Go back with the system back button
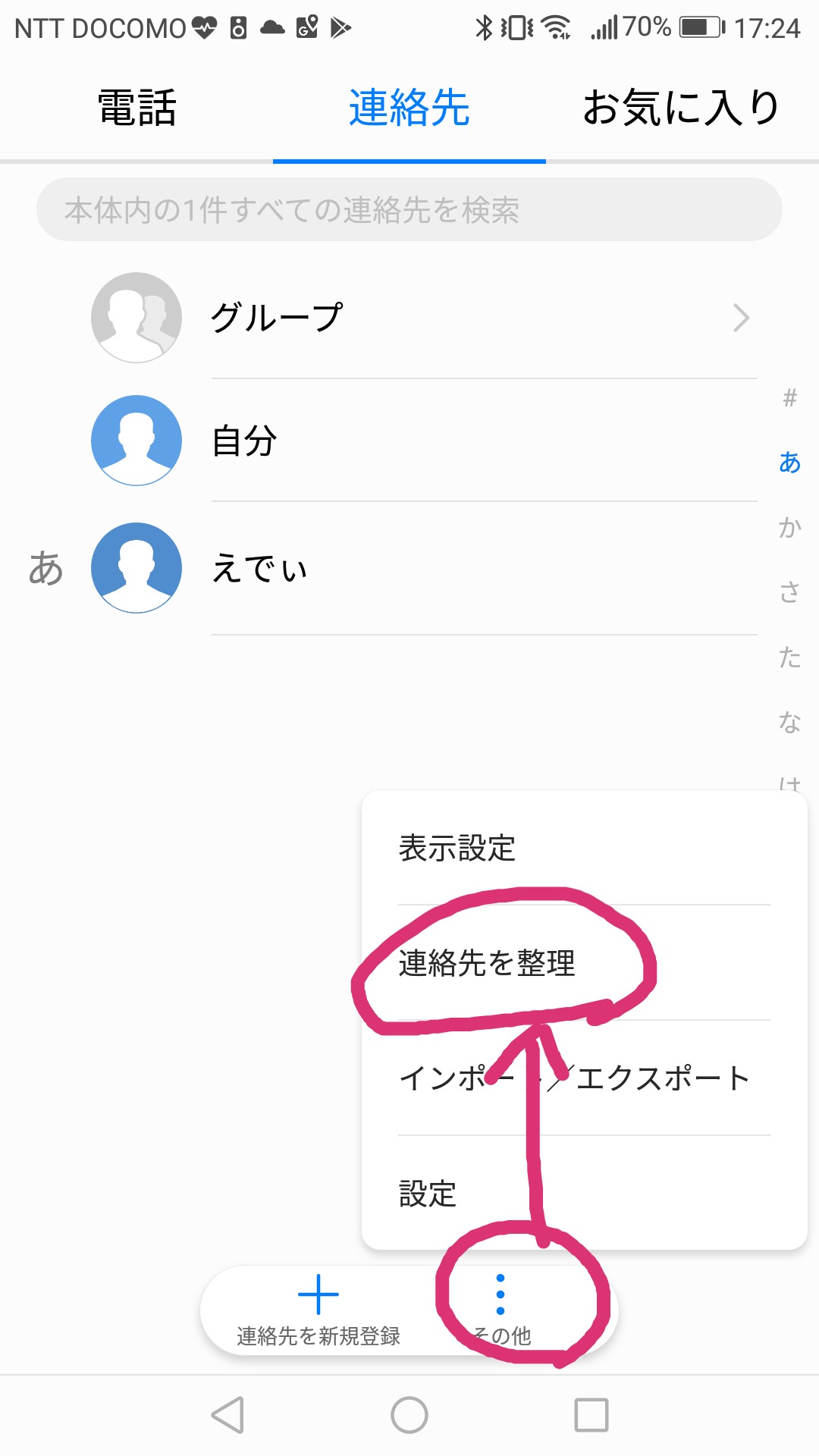Image resolution: width=819 pixels, height=1456 pixels. click(227, 1415)
